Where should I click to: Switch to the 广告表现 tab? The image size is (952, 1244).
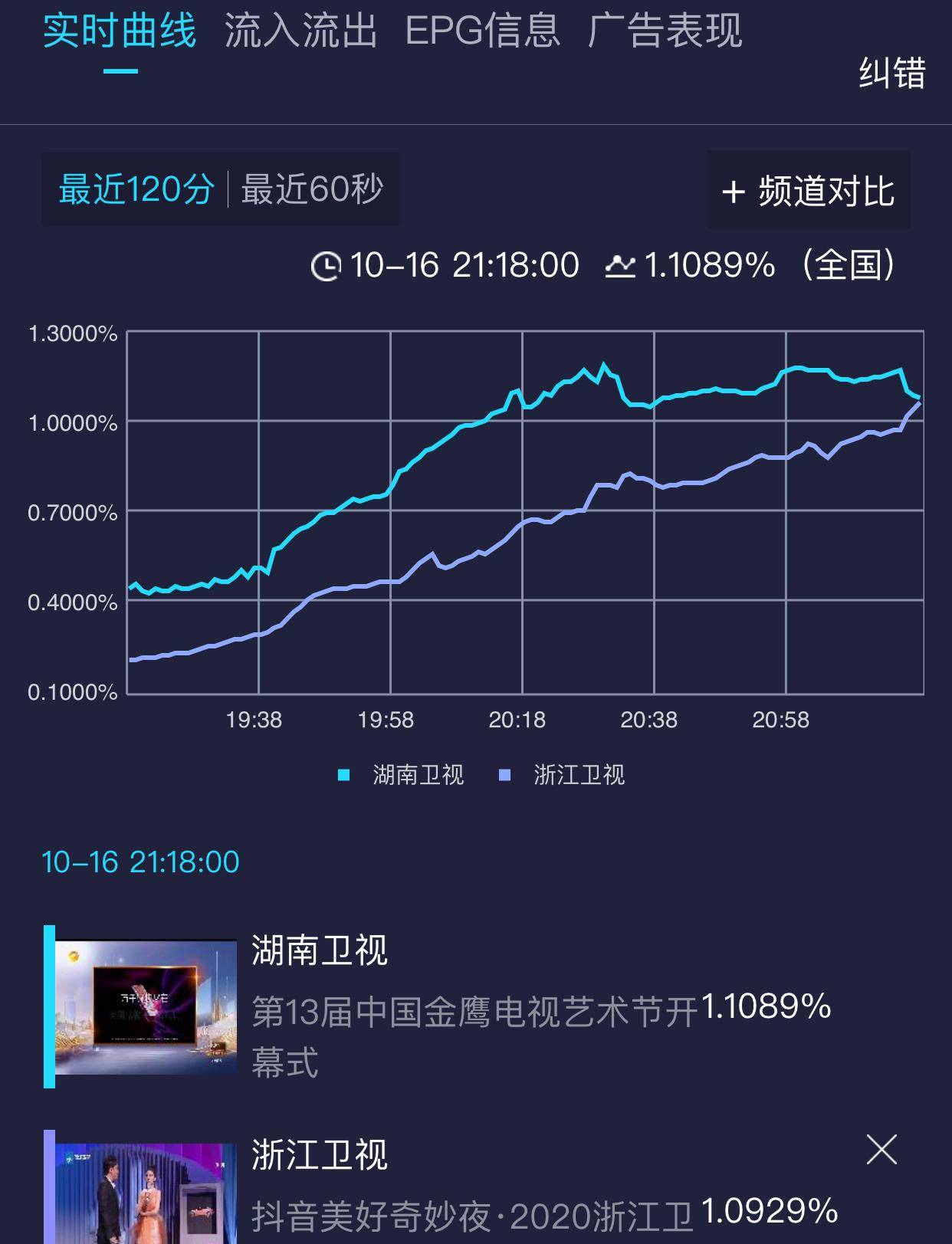click(665, 31)
